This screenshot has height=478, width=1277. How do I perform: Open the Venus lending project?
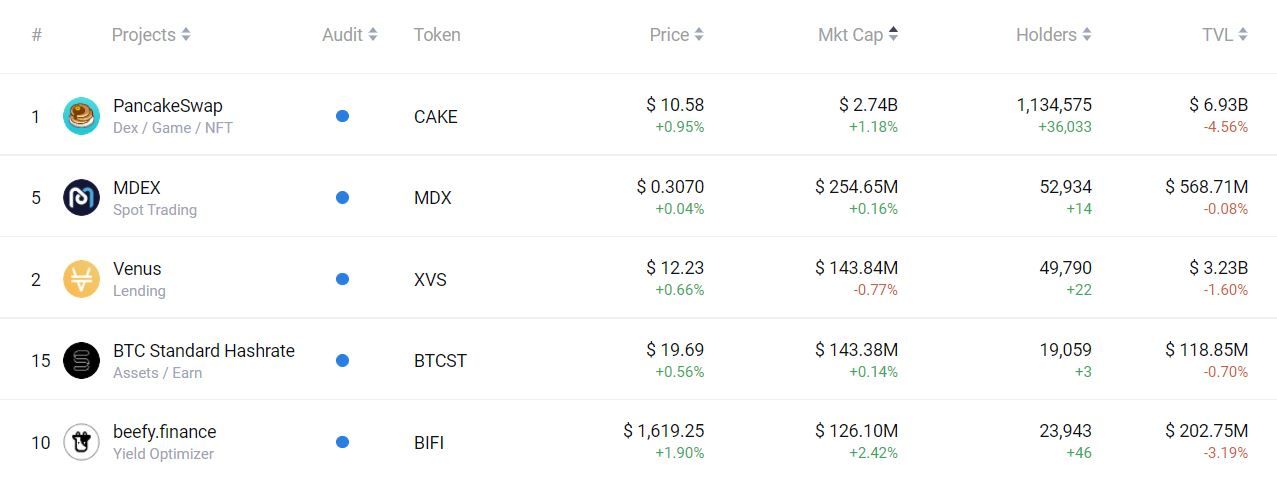(x=137, y=269)
